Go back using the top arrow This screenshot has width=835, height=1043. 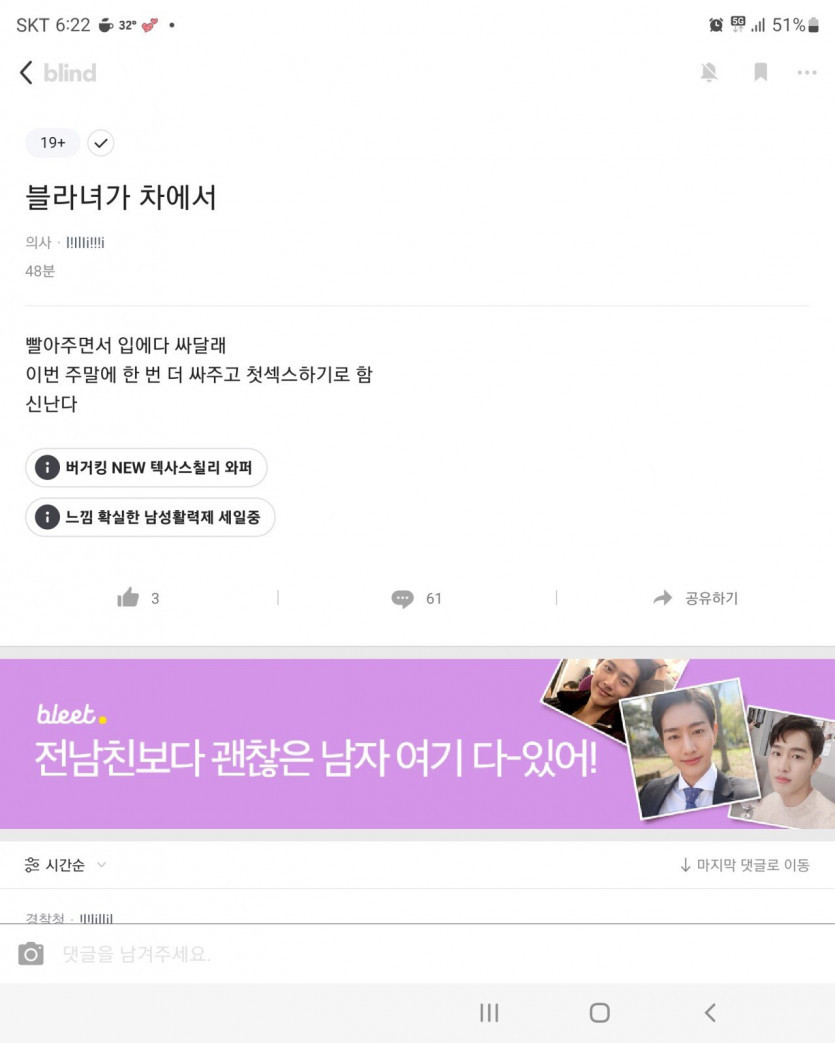pyautogui.click(x=26, y=72)
